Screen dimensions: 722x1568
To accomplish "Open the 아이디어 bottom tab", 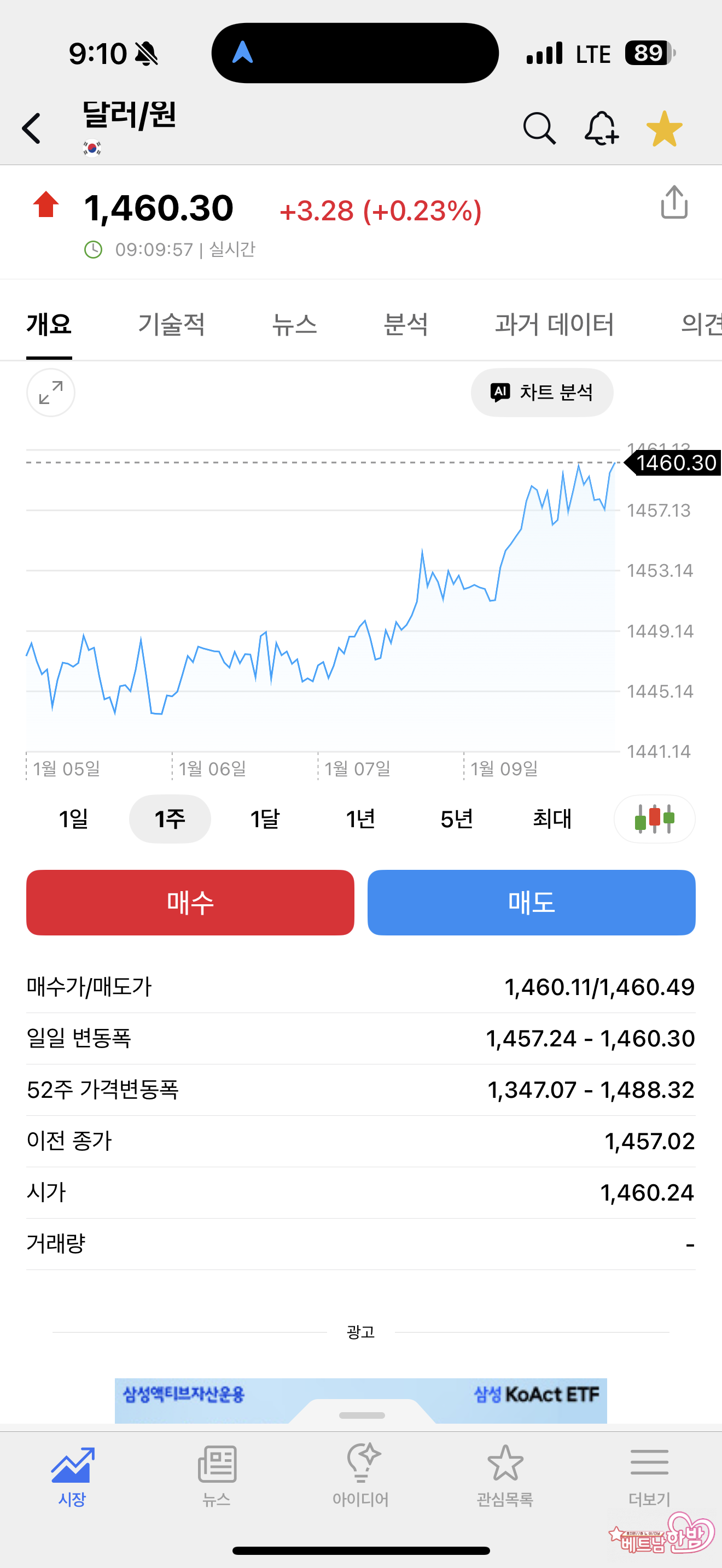I will (x=360, y=1473).
